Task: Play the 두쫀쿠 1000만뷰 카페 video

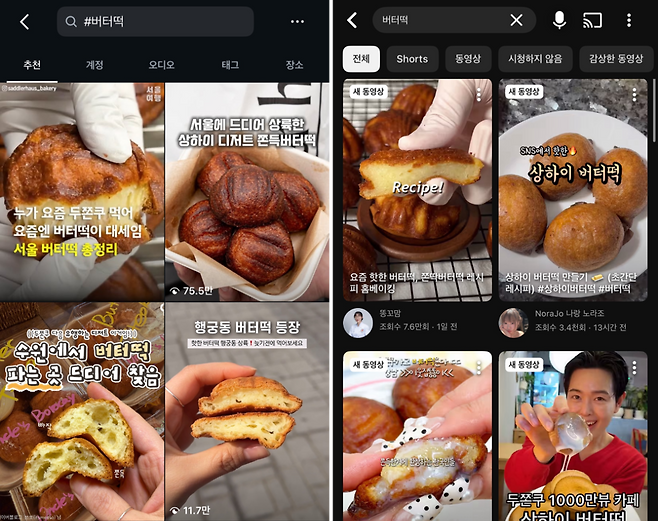Action: point(573,435)
